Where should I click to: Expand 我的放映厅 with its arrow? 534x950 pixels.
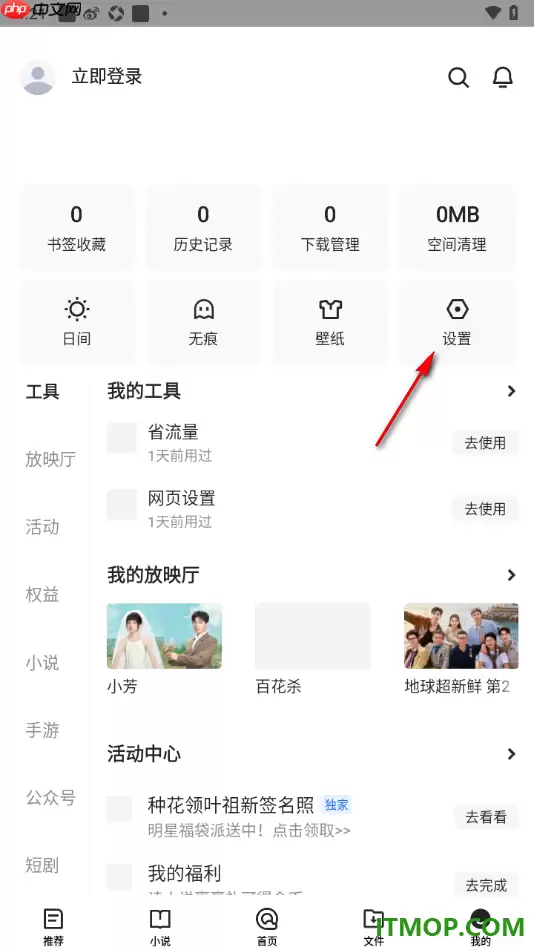(511, 575)
